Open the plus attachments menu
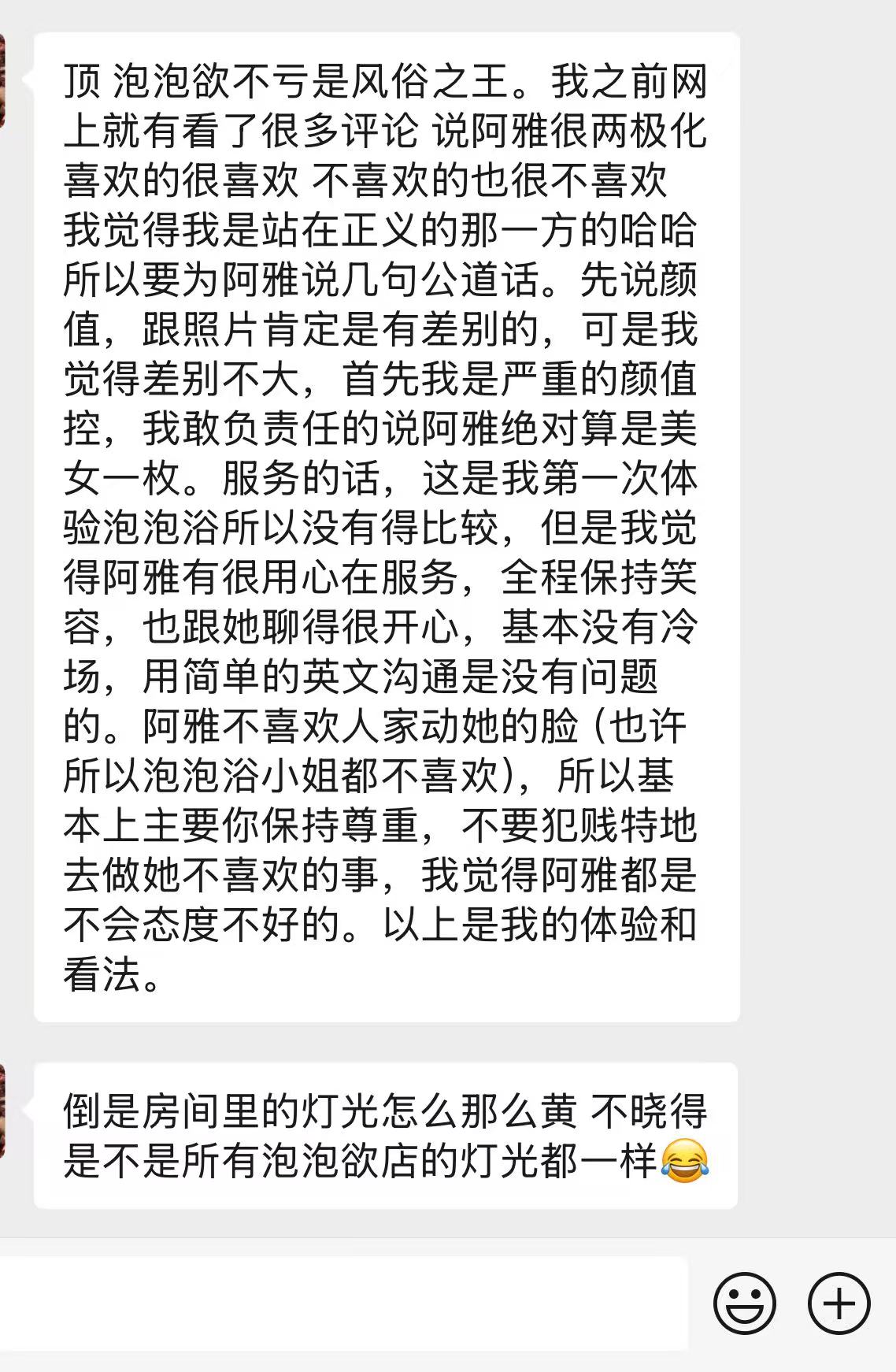This screenshot has width=896, height=1372. pyautogui.click(x=839, y=1303)
